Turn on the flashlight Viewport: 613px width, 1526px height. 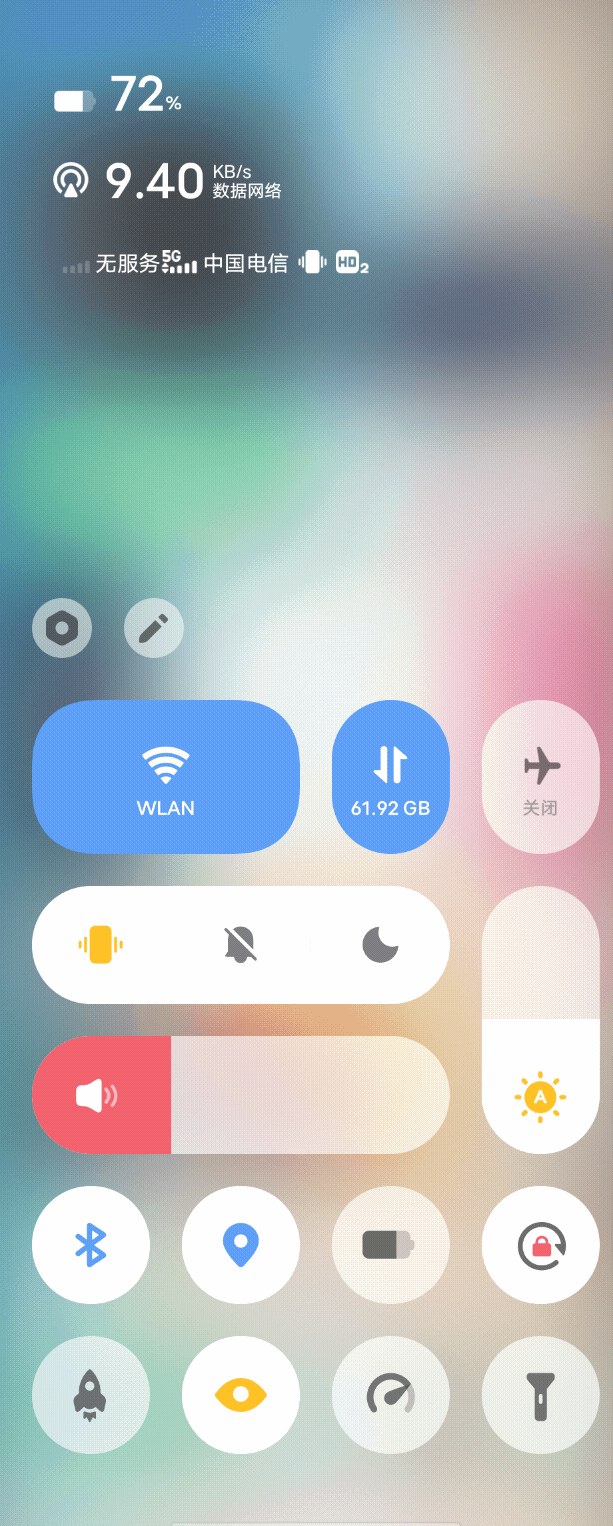[540, 1394]
